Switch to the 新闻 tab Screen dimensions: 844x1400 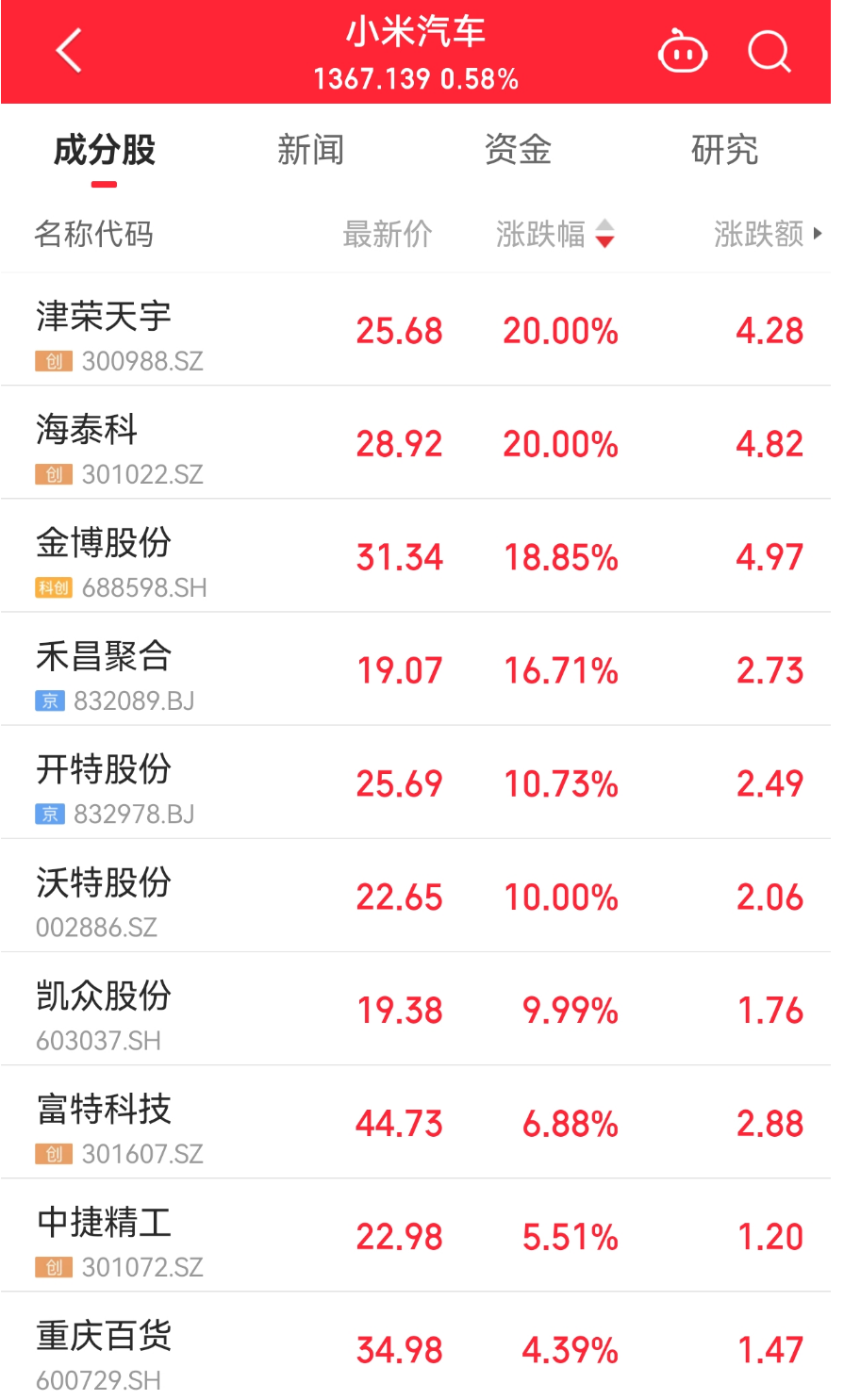(310, 150)
